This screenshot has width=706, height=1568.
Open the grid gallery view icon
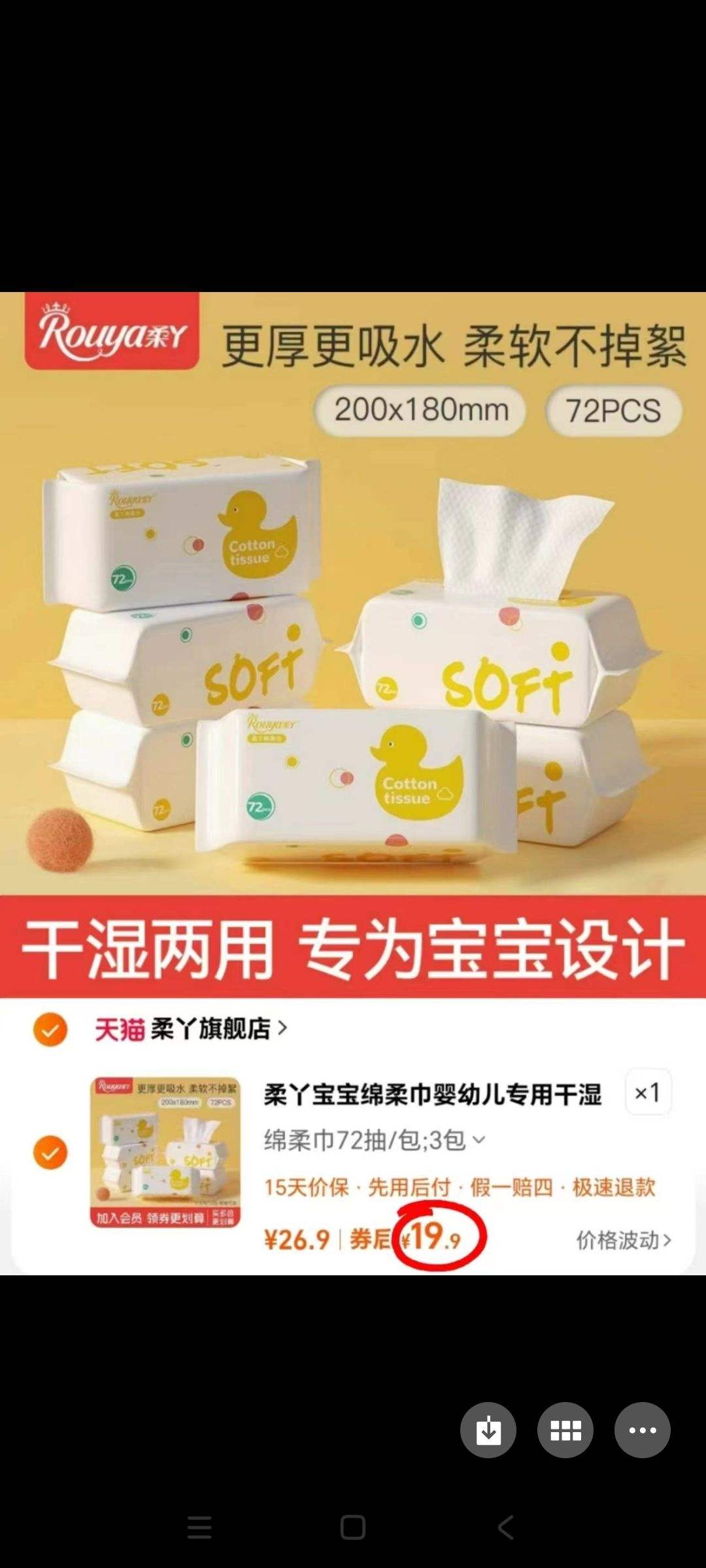565,1429
